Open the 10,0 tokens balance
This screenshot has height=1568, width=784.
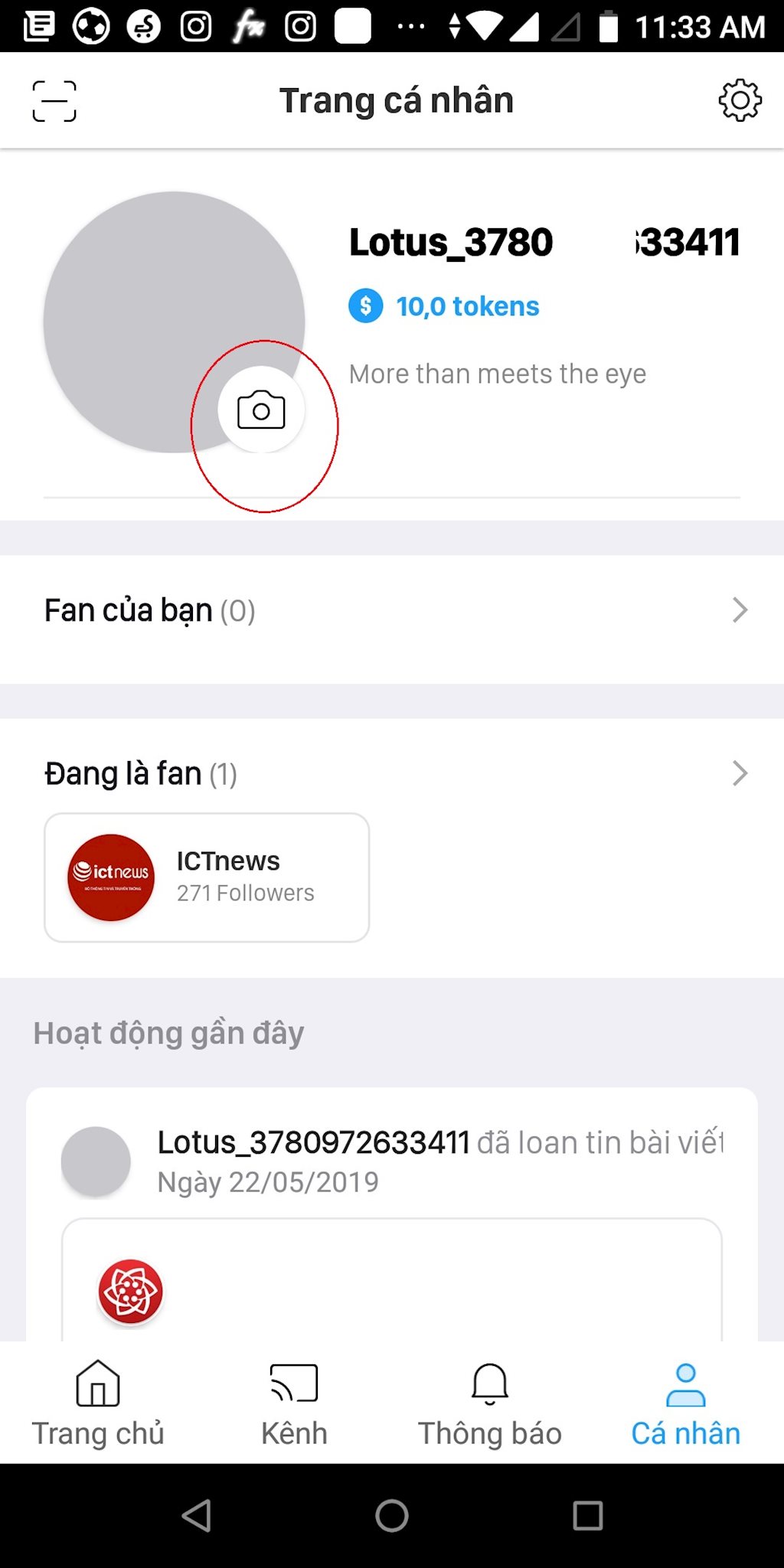tap(465, 305)
